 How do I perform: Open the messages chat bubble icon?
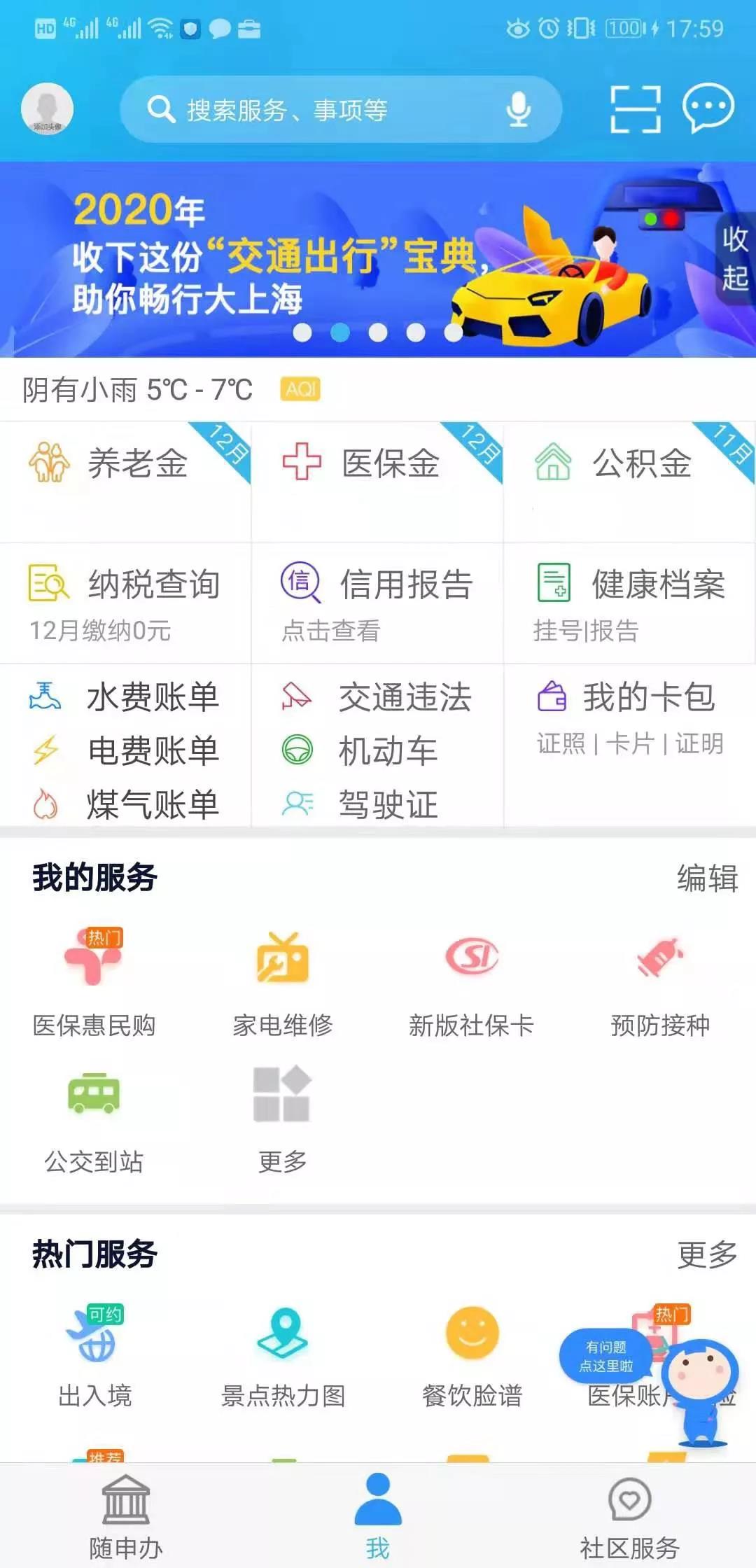point(708,108)
